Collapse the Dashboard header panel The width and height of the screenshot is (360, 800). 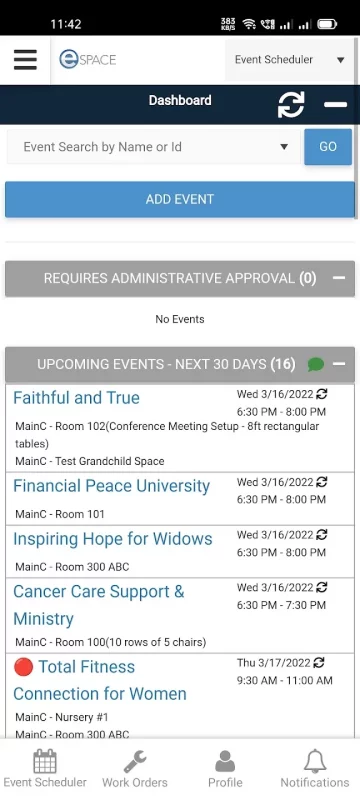(336, 105)
